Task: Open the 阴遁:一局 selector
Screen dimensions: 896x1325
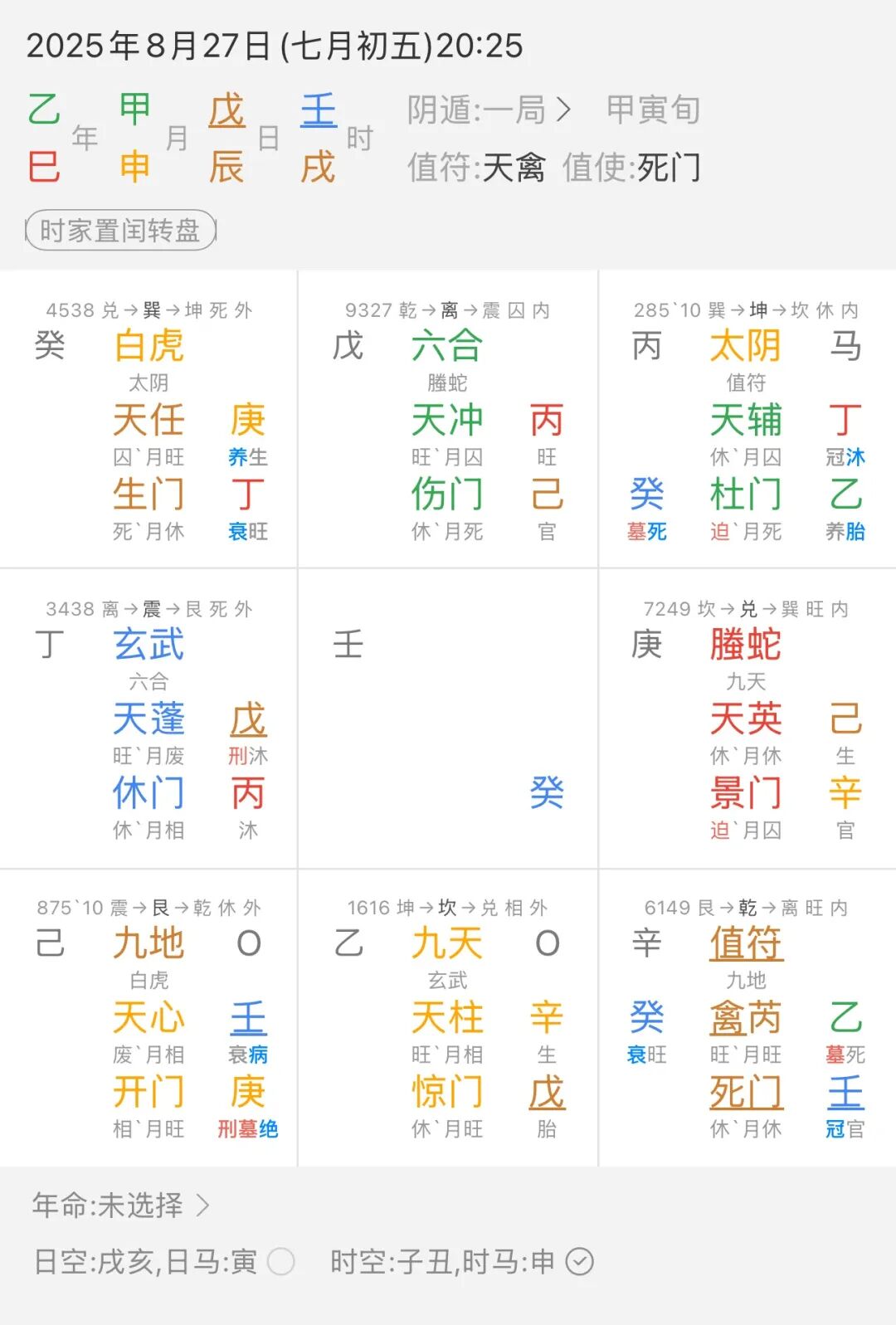Action: (488, 110)
